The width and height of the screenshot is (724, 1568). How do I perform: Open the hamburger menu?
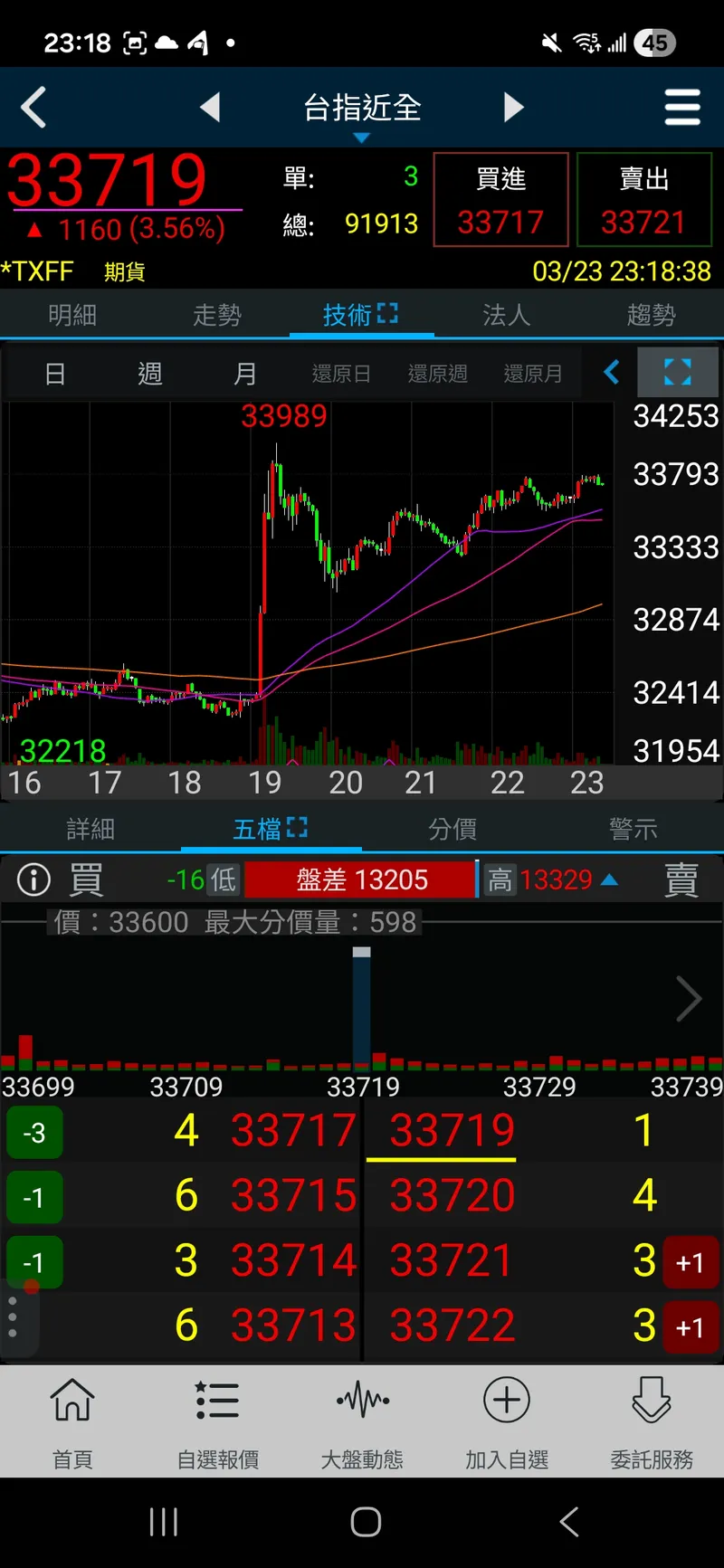point(681,108)
